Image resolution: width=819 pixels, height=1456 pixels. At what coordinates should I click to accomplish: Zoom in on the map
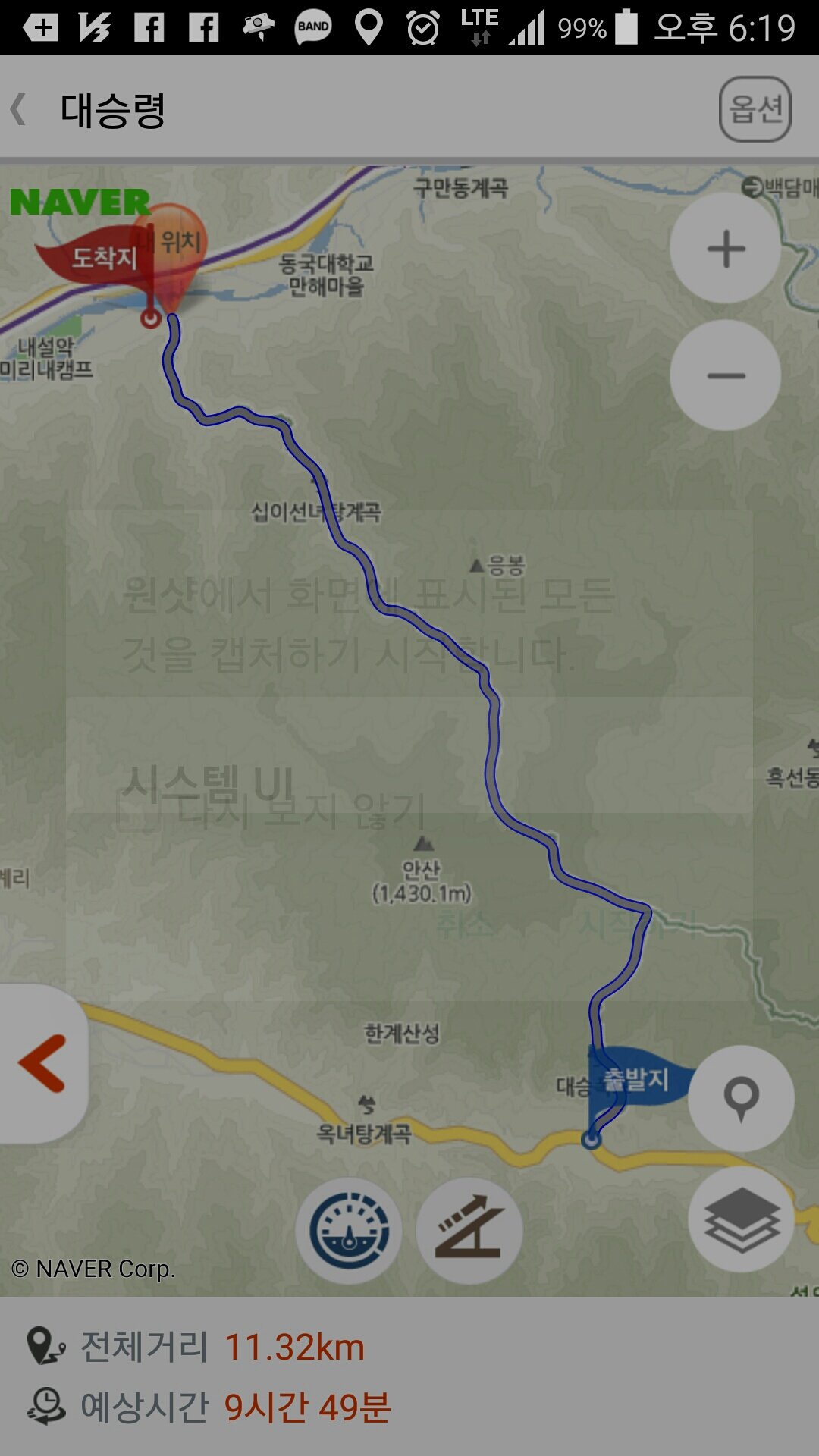pyautogui.click(x=726, y=249)
